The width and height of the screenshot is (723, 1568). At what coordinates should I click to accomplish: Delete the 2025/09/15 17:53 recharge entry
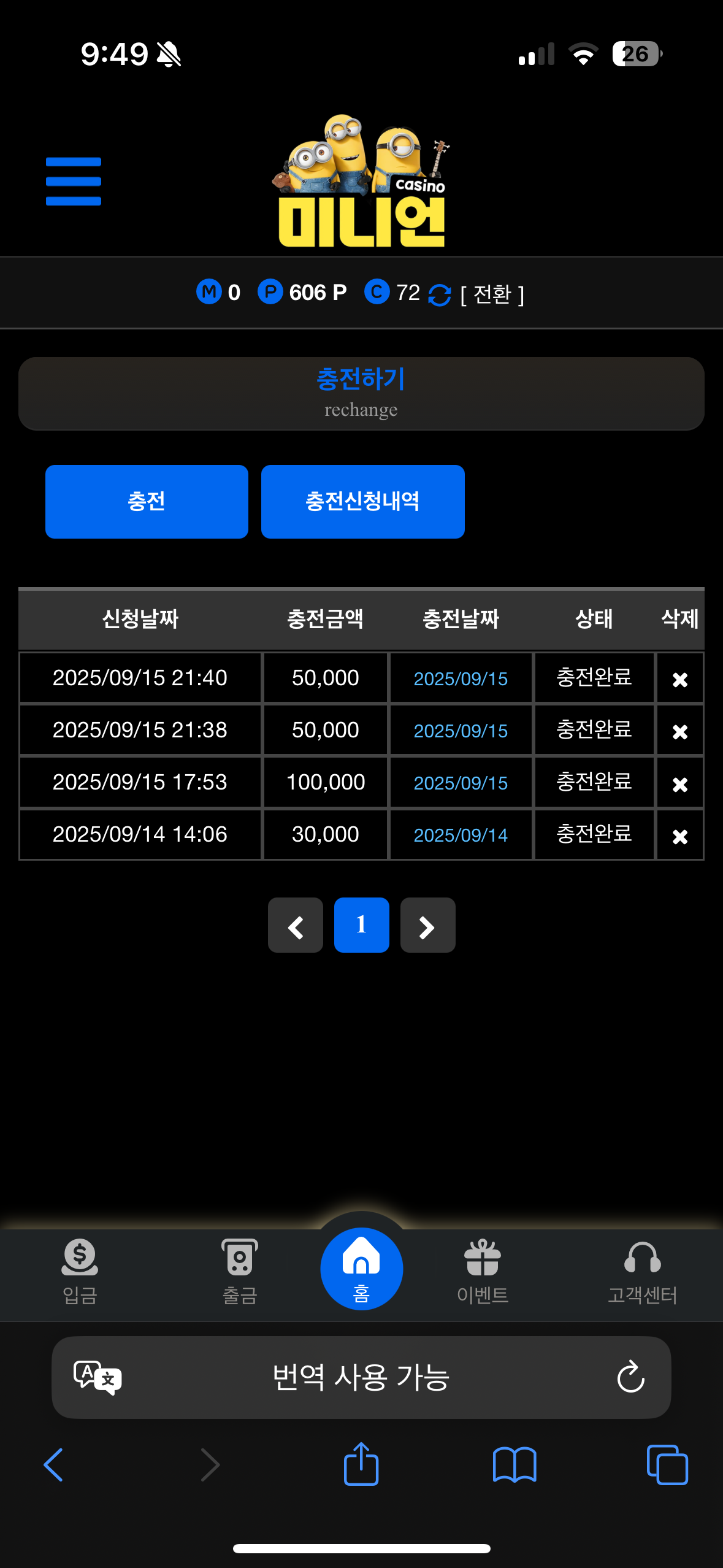click(x=679, y=784)
